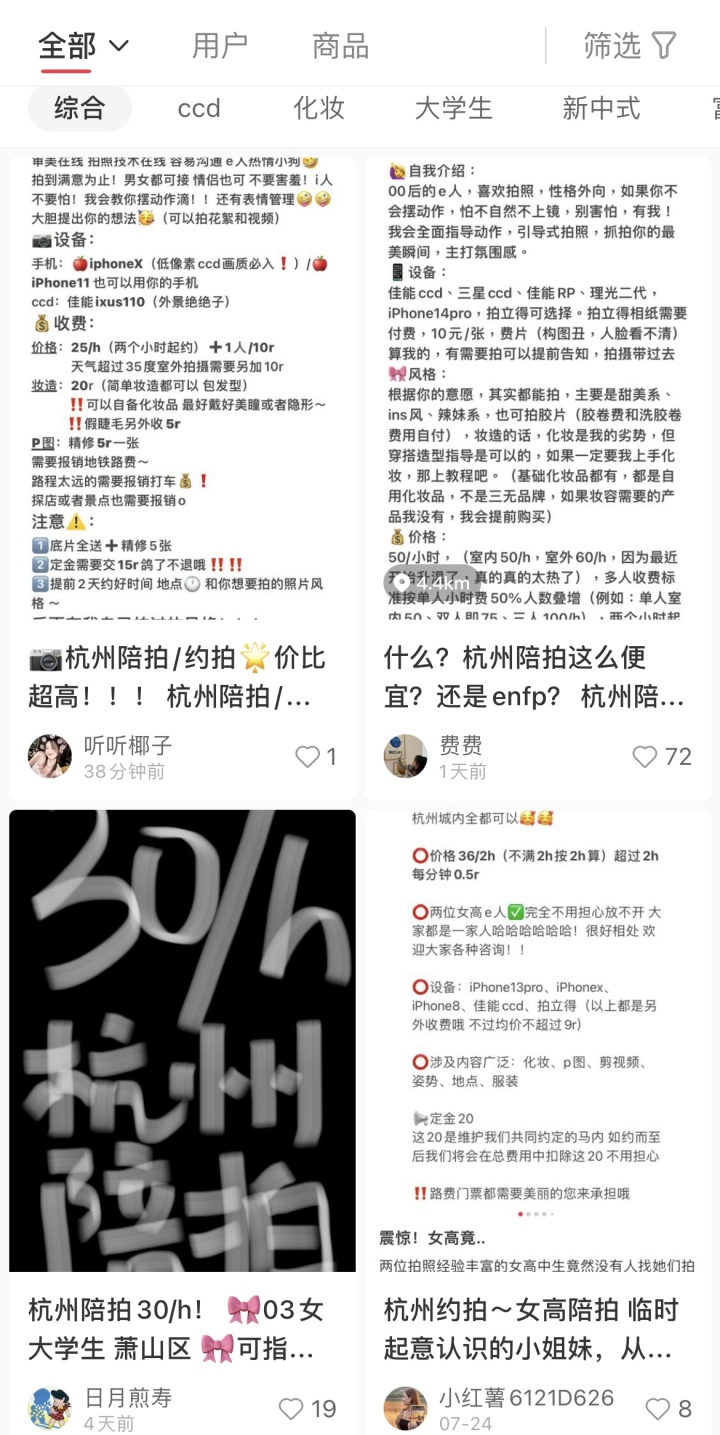Like 小红薯6121D626's post

coord(658,1409)
